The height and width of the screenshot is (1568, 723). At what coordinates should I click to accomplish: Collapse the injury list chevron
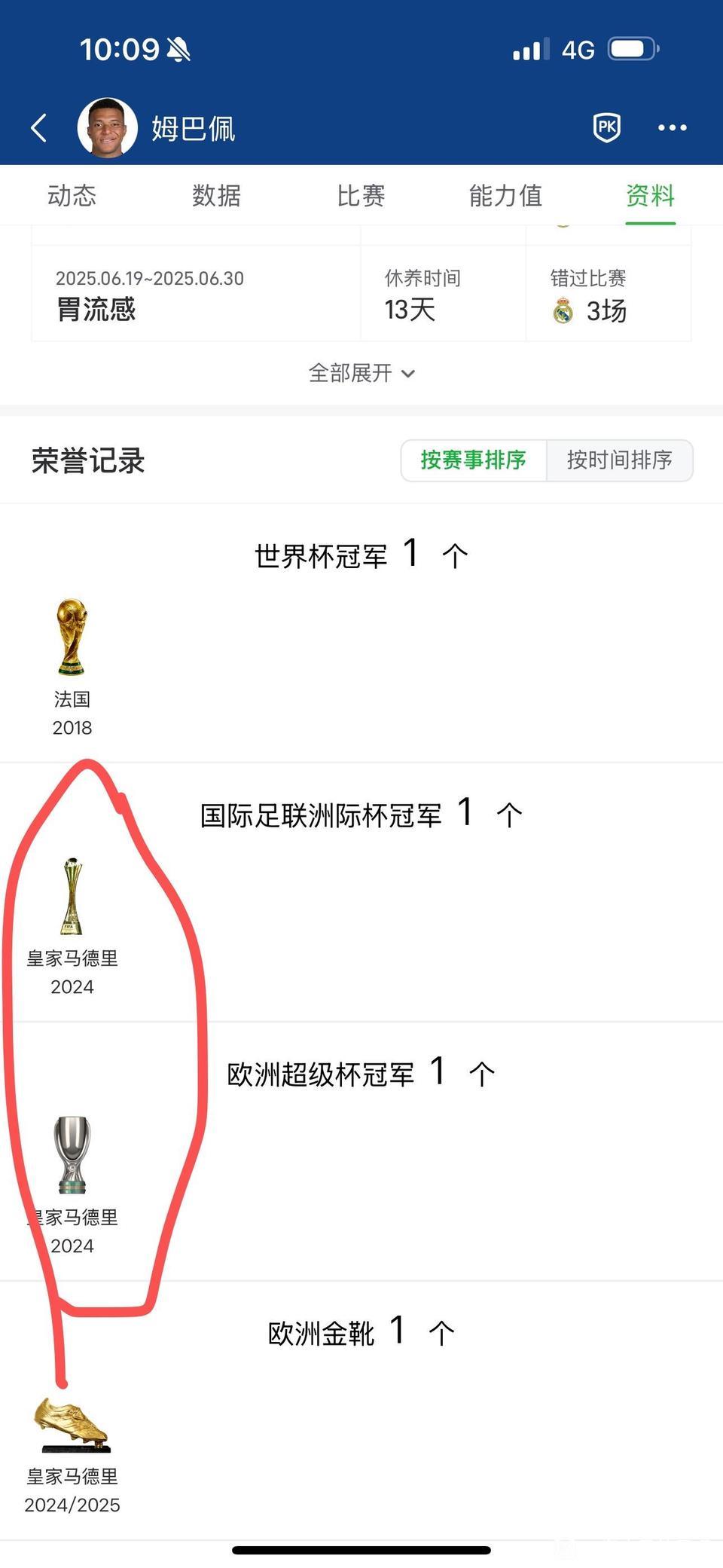point(407,373)
